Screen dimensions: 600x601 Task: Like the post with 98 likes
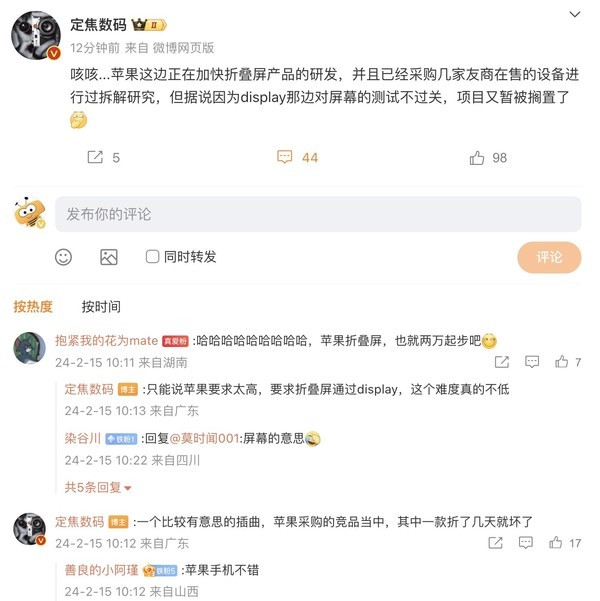[x=487, y=158]
